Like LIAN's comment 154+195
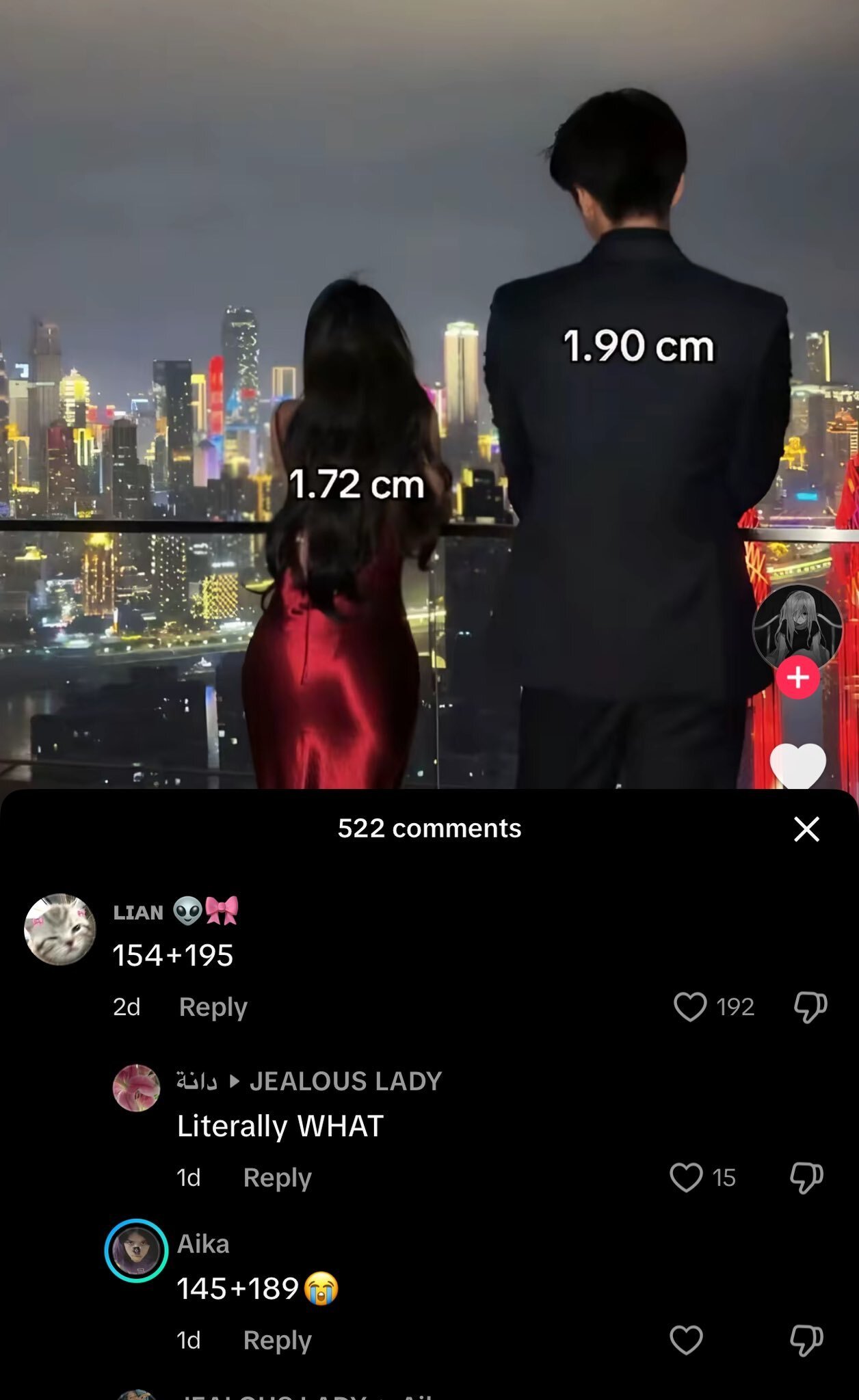Screen dimensions: 859x1400 click(690, 1007)
